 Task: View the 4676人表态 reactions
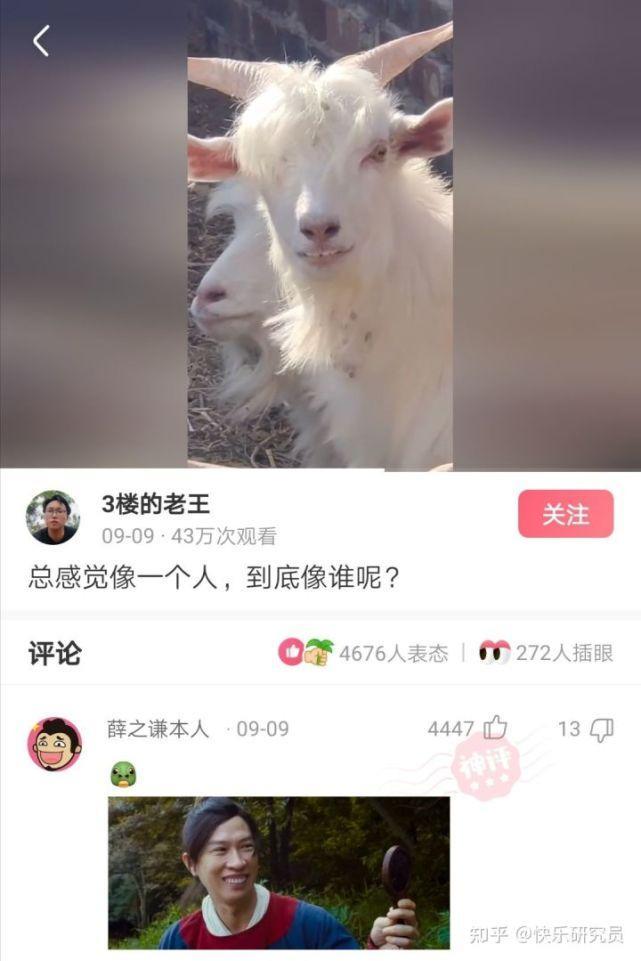pyautogui.click(x=363, y=653)
